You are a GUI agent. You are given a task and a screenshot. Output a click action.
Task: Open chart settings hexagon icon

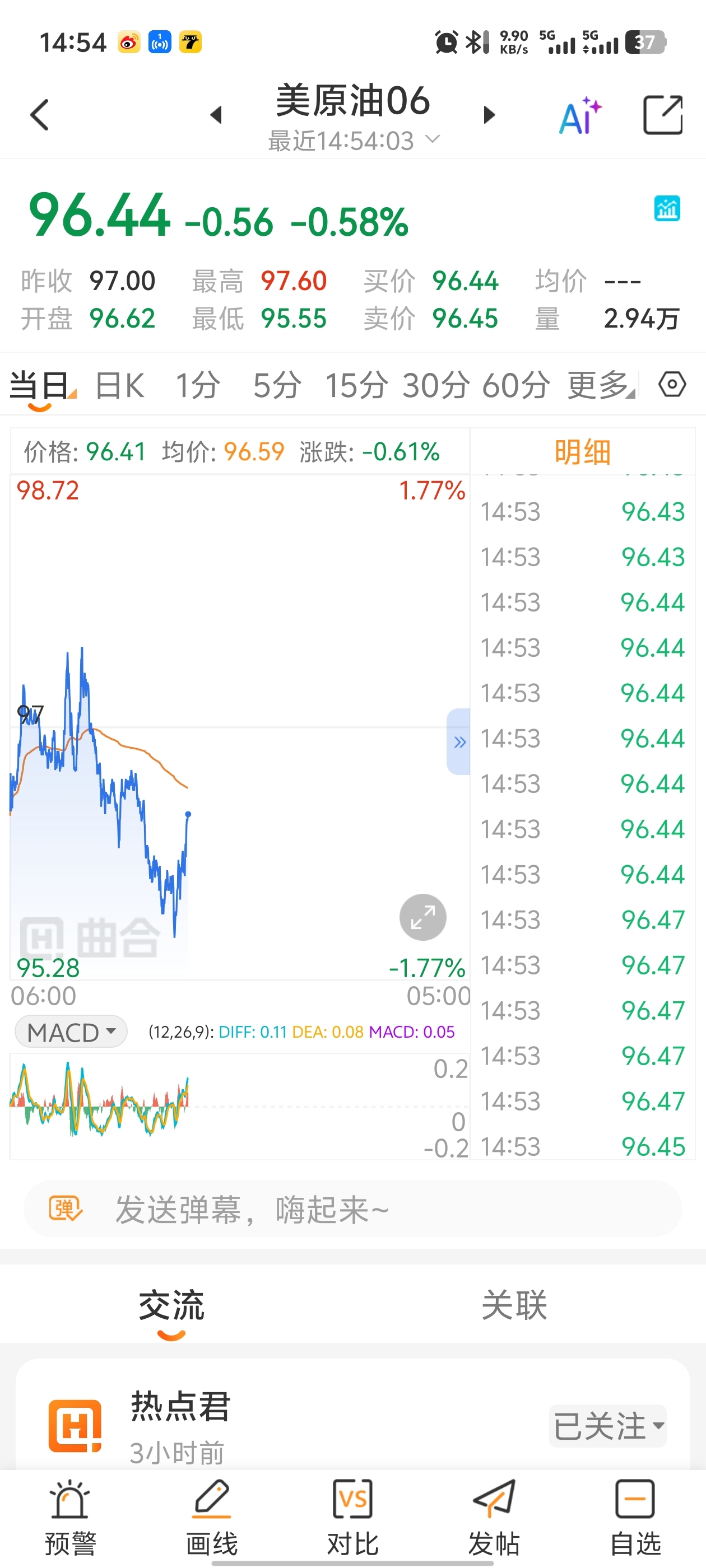tap(672, 385)
